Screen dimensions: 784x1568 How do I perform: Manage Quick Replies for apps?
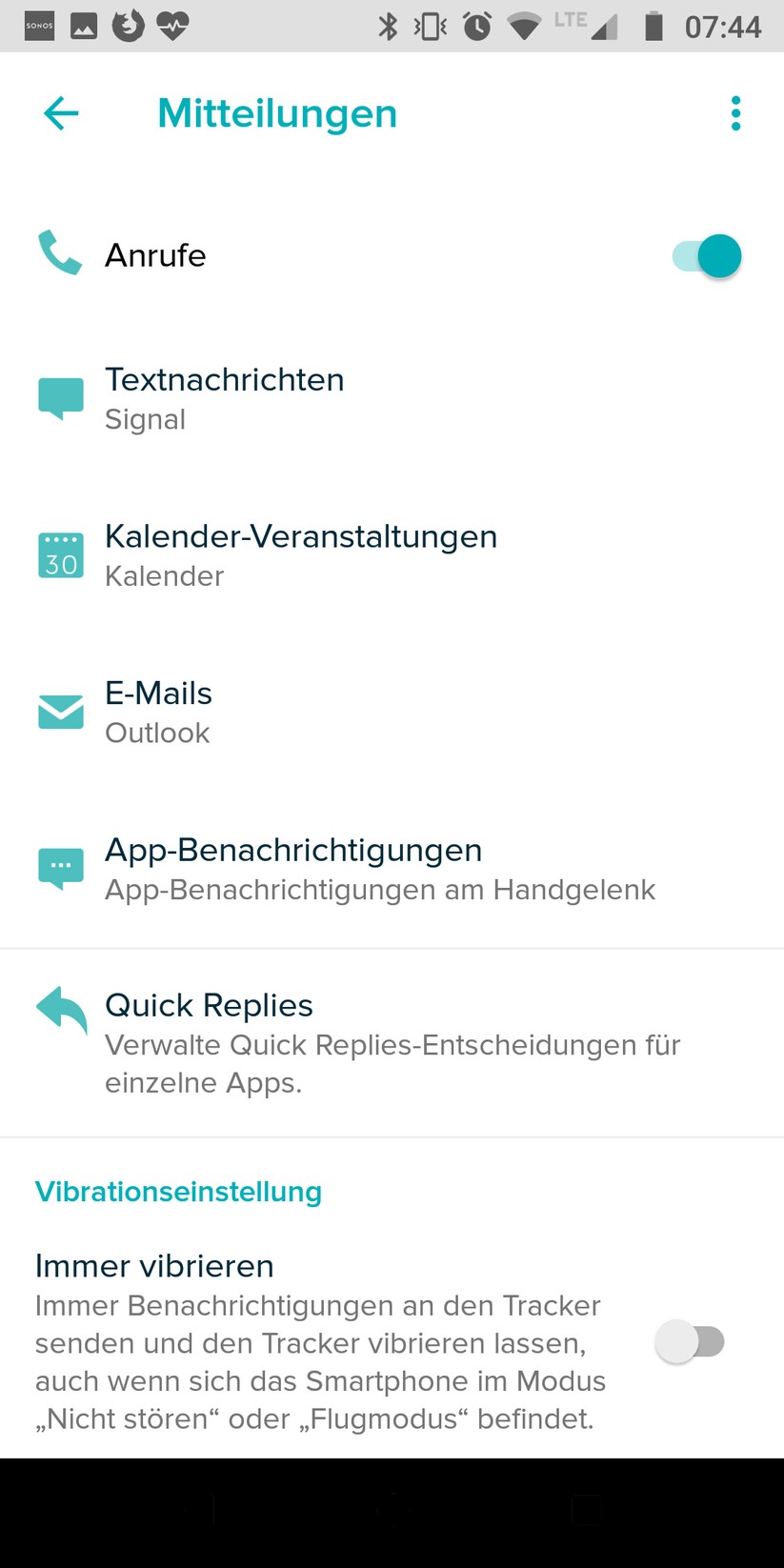[391, 1043]
